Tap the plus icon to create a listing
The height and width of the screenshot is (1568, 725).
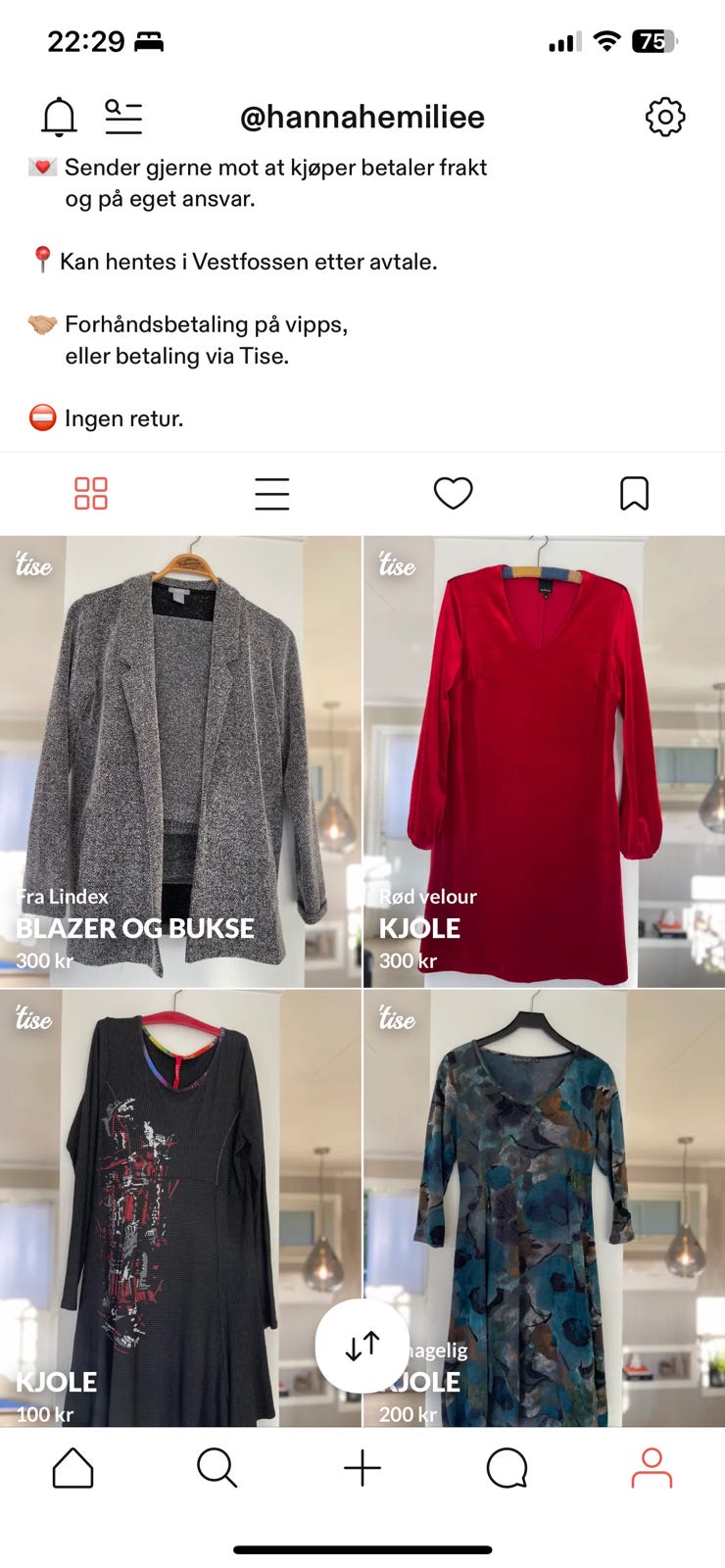pos(362,1467)
